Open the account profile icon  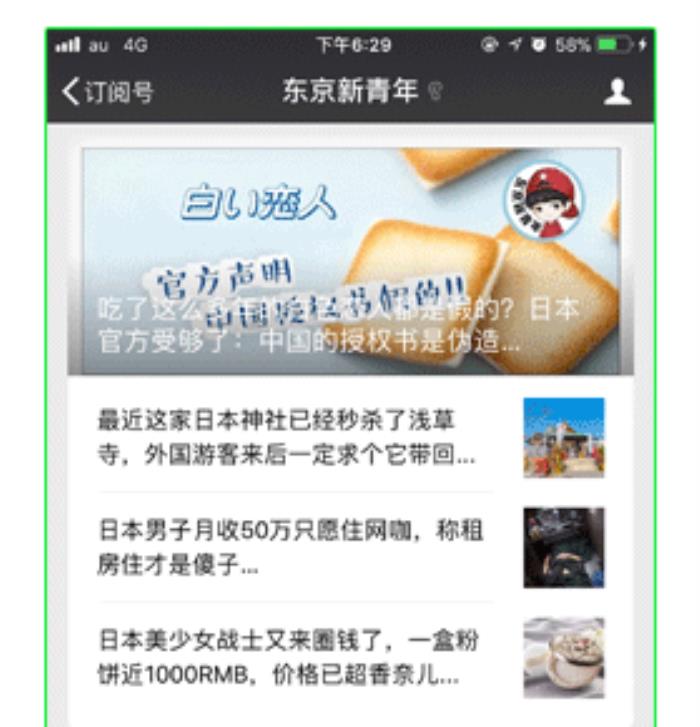[619, 93]
